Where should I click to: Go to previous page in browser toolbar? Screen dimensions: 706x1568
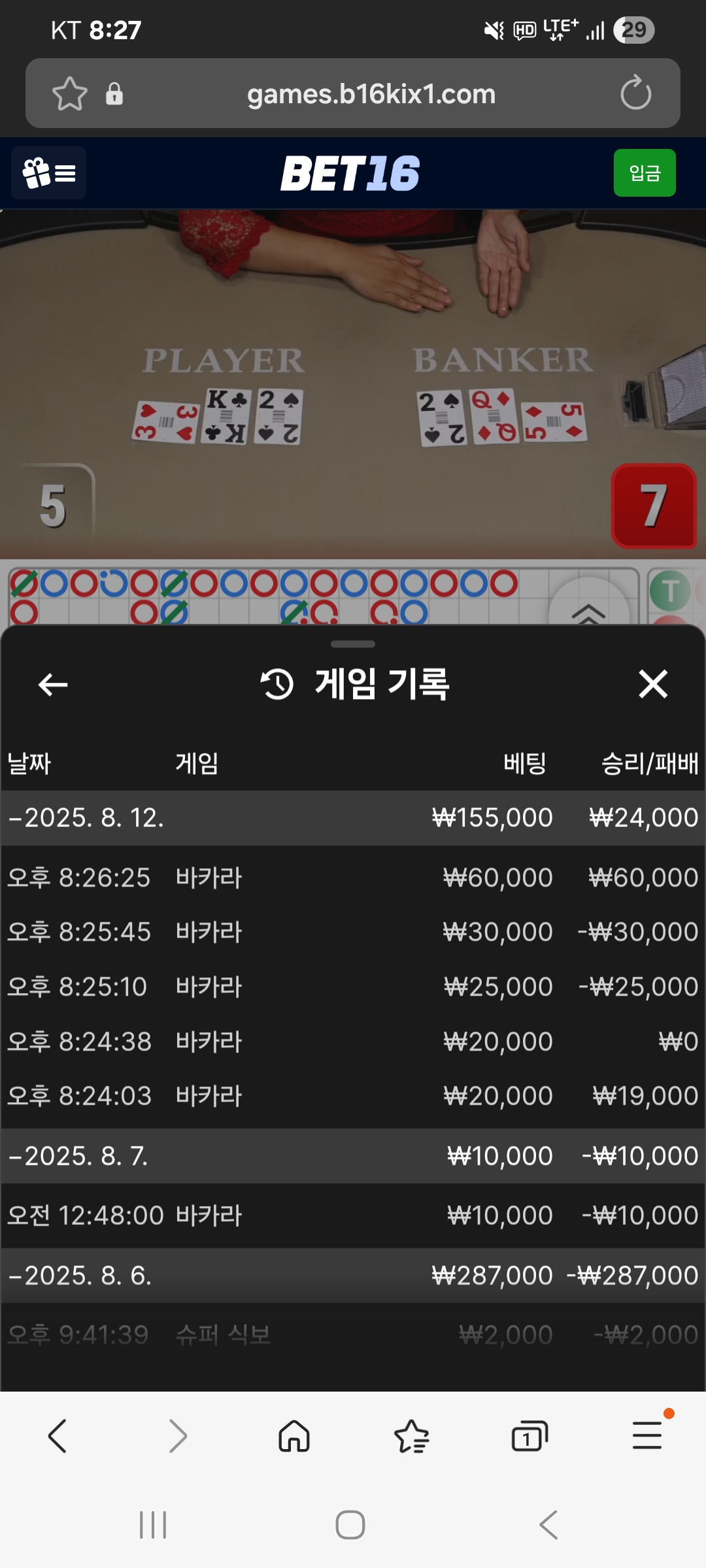(x=58, y=1437)
